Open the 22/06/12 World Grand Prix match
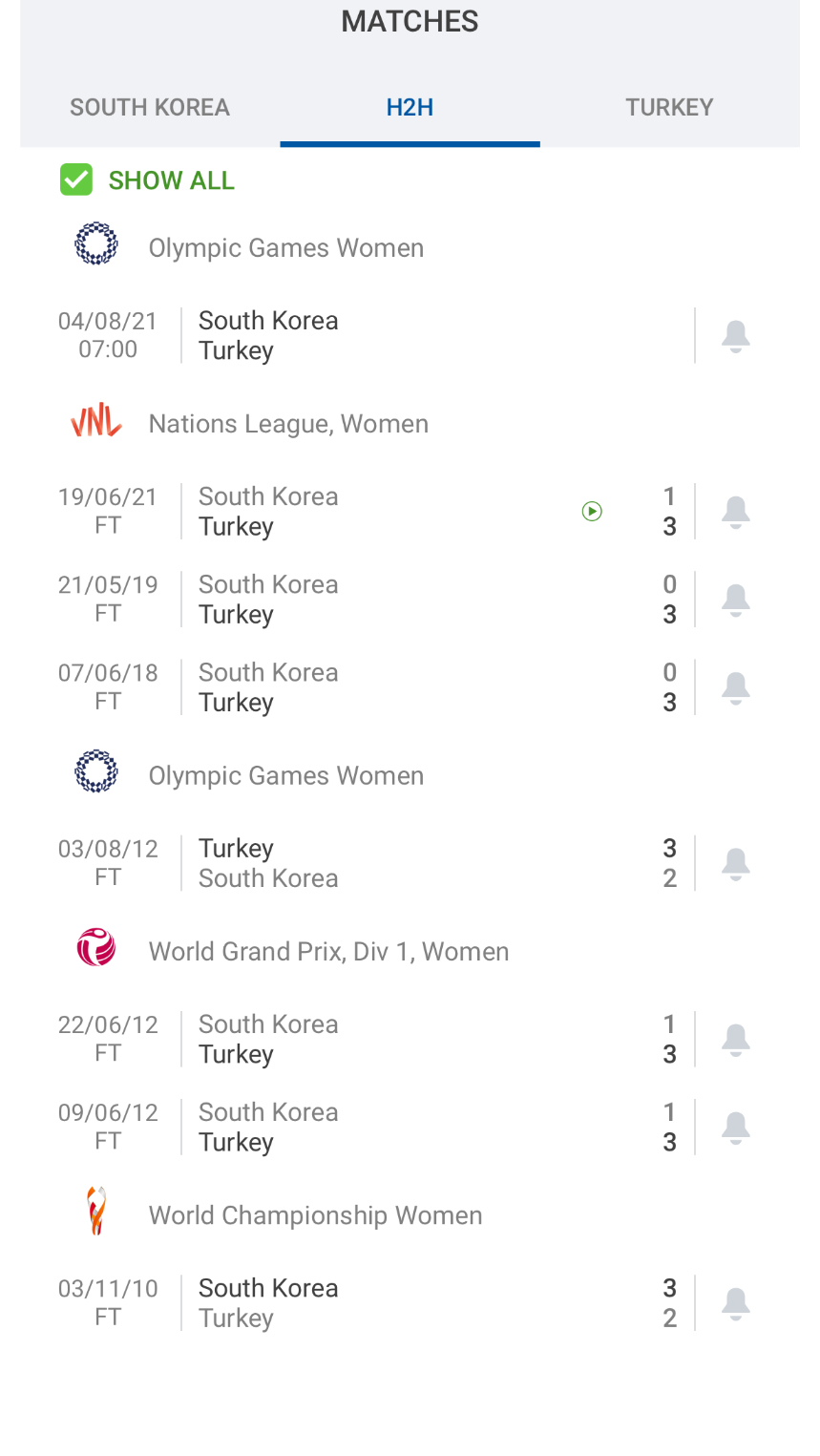This screenshot has width=820, height=1456. coord(382,1039)
